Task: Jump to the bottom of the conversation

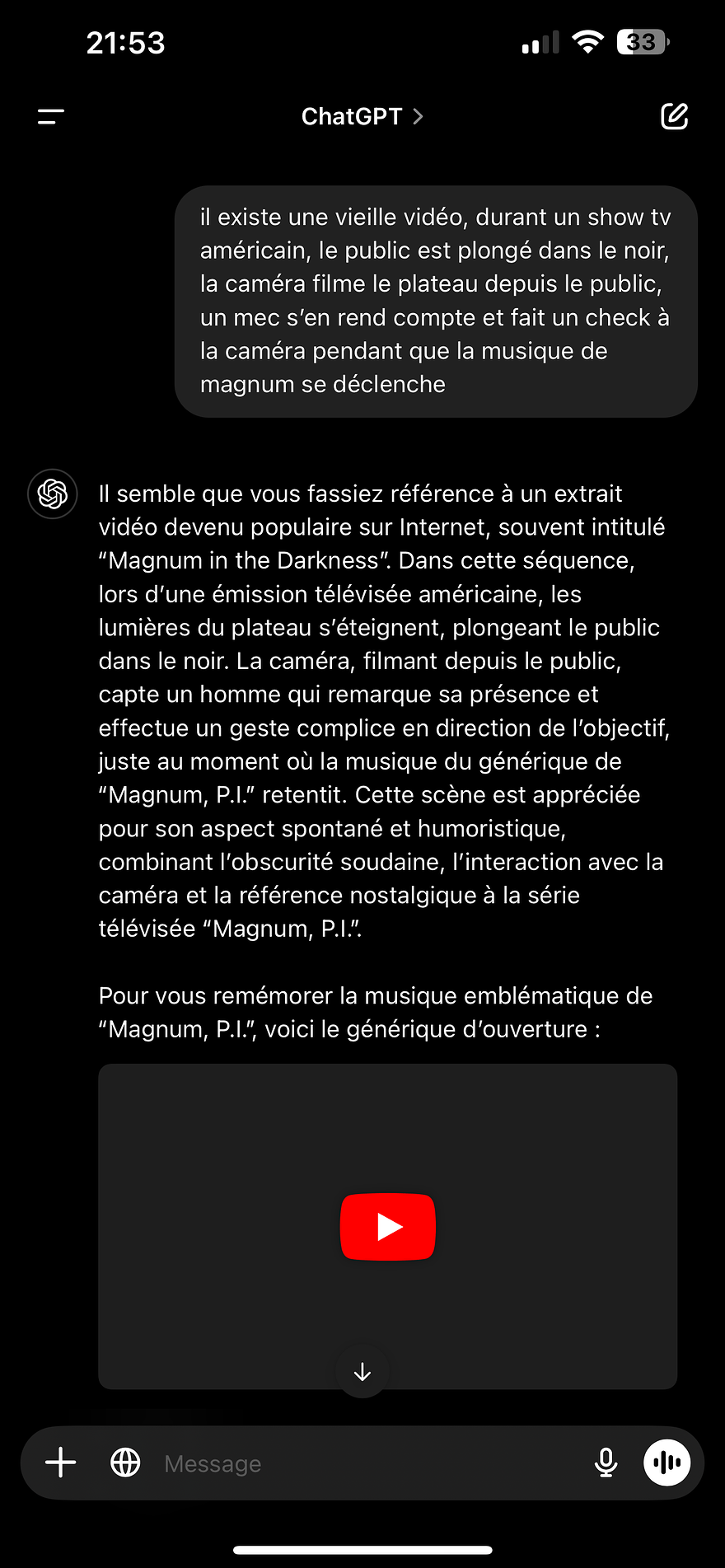Action: [x=362, y=1373]
